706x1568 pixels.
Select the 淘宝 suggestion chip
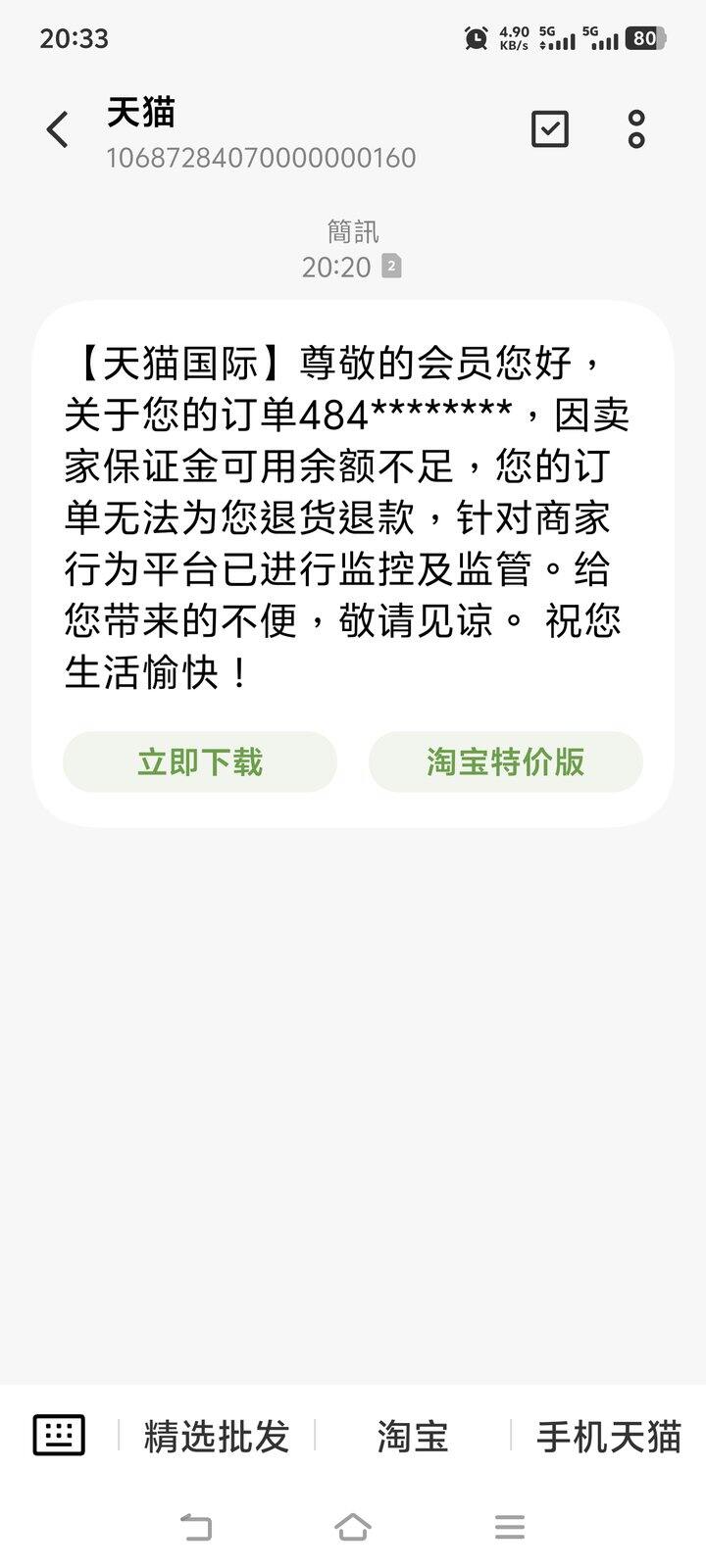pyautogui.click(x=412, y=1437)
